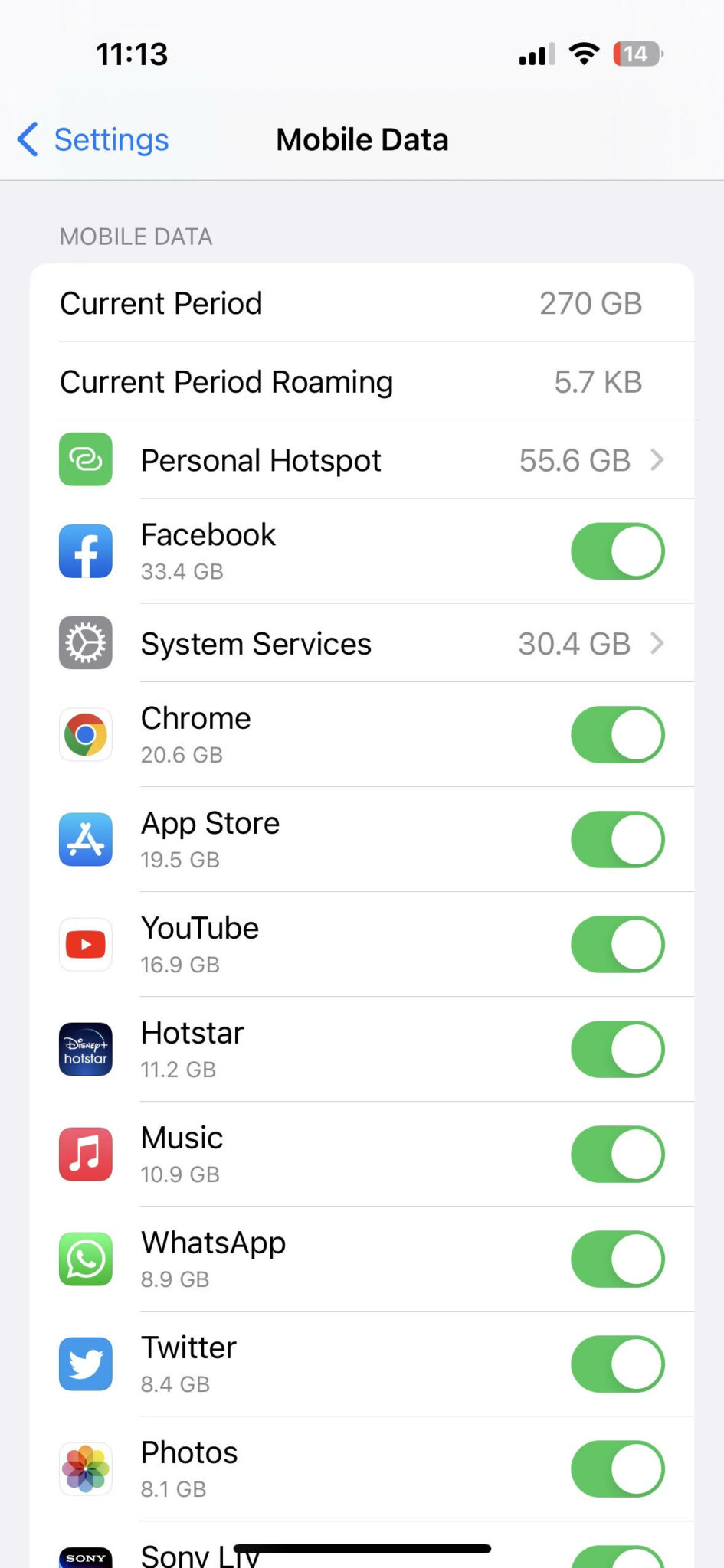Switch off YouTube mobile data
This screenshot has width=724, height=1568.
coord(618,945)
